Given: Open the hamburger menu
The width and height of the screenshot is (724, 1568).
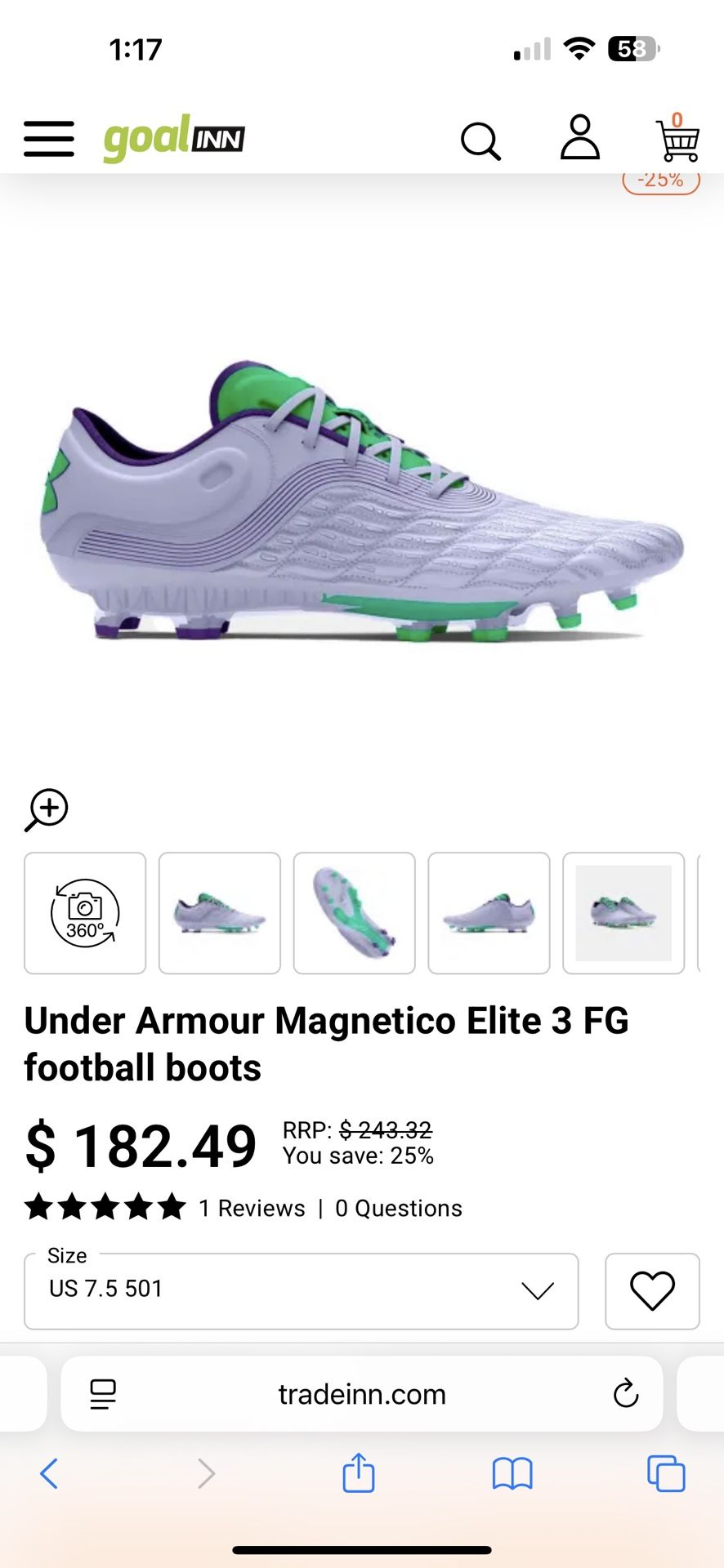Looking at the screenshot, I should coord(48,139).
